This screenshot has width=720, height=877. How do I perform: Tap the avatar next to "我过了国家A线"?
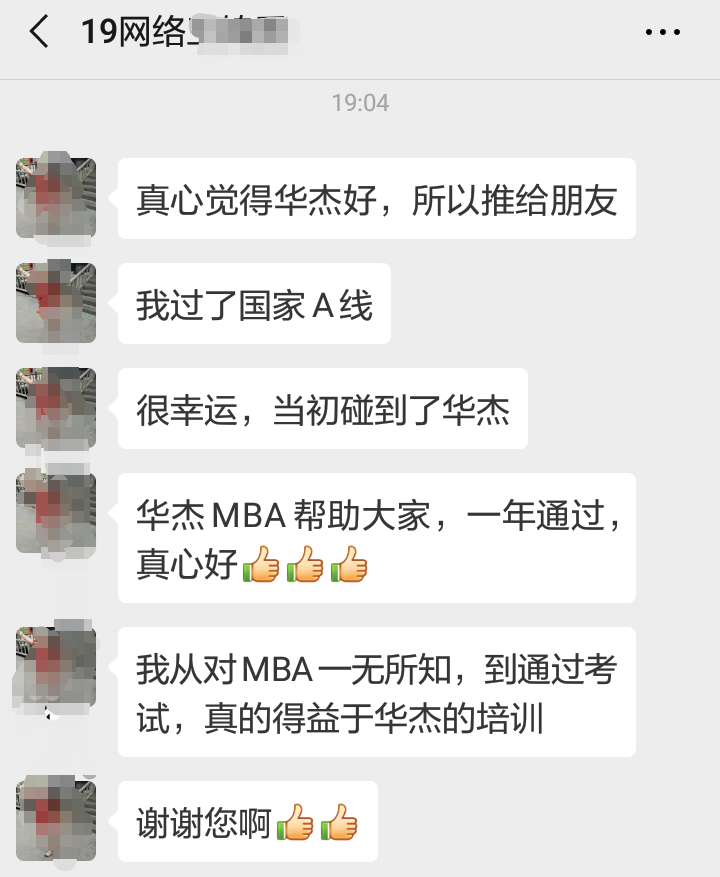pyautogui.click(x=56, y=303)
